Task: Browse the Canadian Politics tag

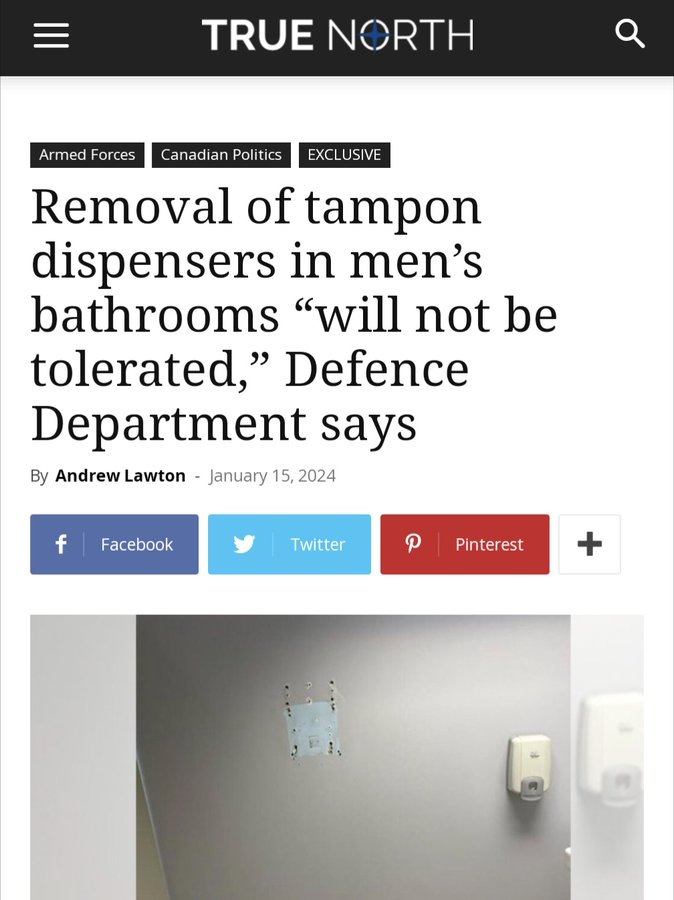Action: click(221, 155)
